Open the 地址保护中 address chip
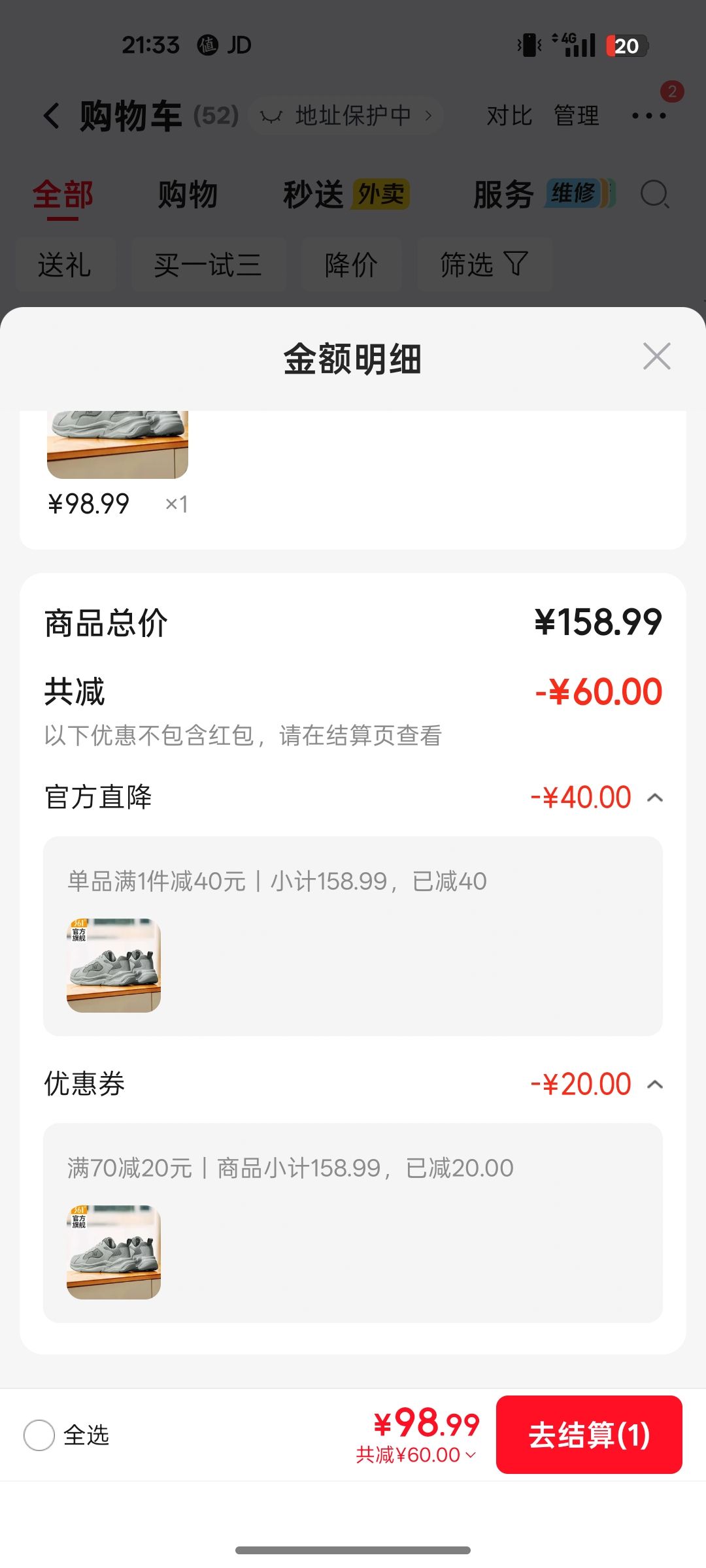 pyautogui.click(x=346, y=116)
